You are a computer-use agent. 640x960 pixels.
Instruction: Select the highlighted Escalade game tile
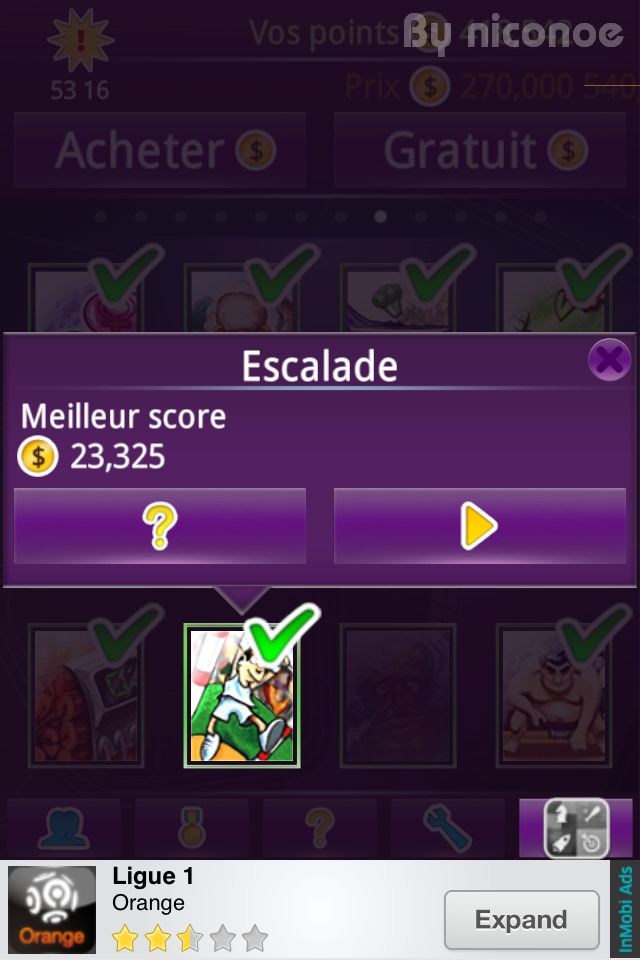click(242, 696)
